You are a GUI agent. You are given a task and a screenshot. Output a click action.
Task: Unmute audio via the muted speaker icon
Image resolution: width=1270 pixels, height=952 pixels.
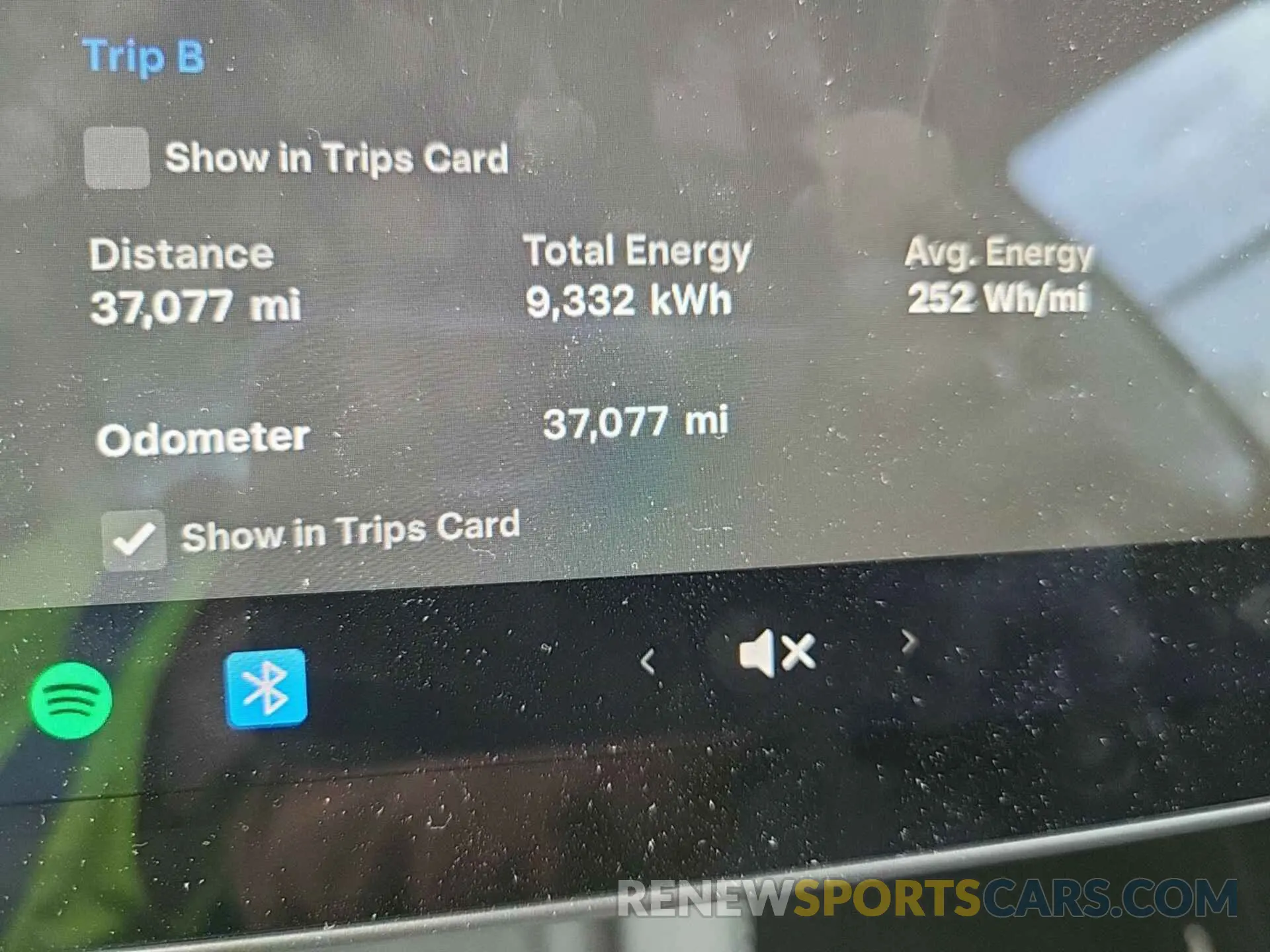point(777,653)
